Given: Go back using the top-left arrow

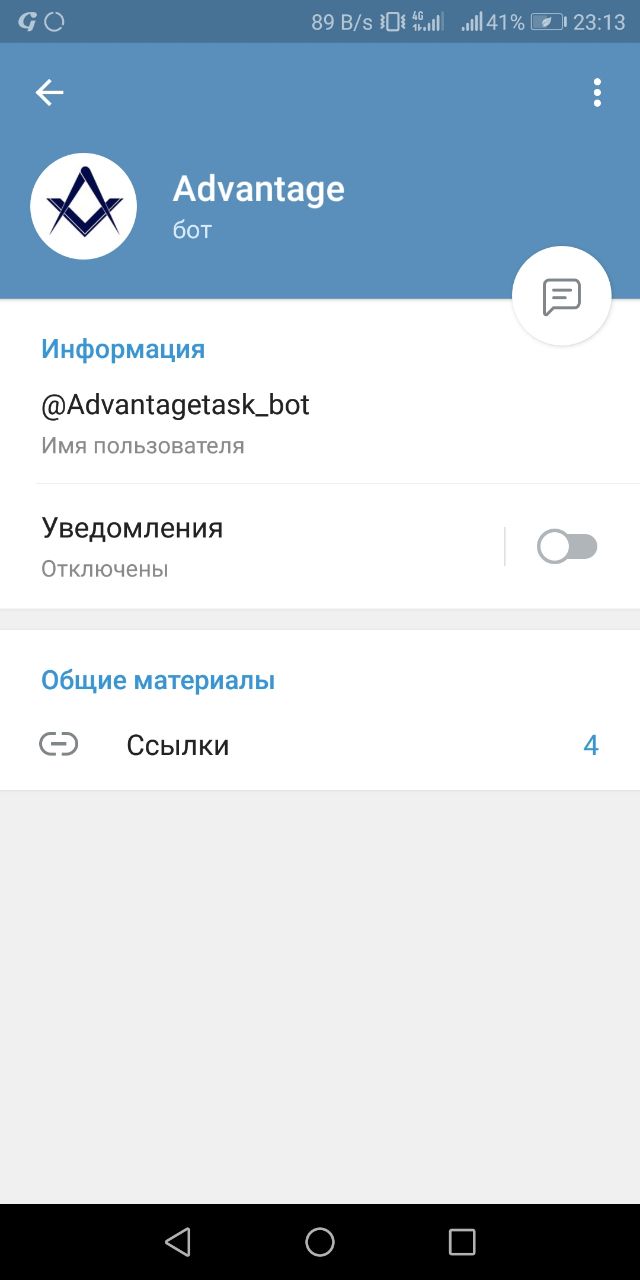Looking at the screenshot, I should pyautogui.click(x=49, y=93).
